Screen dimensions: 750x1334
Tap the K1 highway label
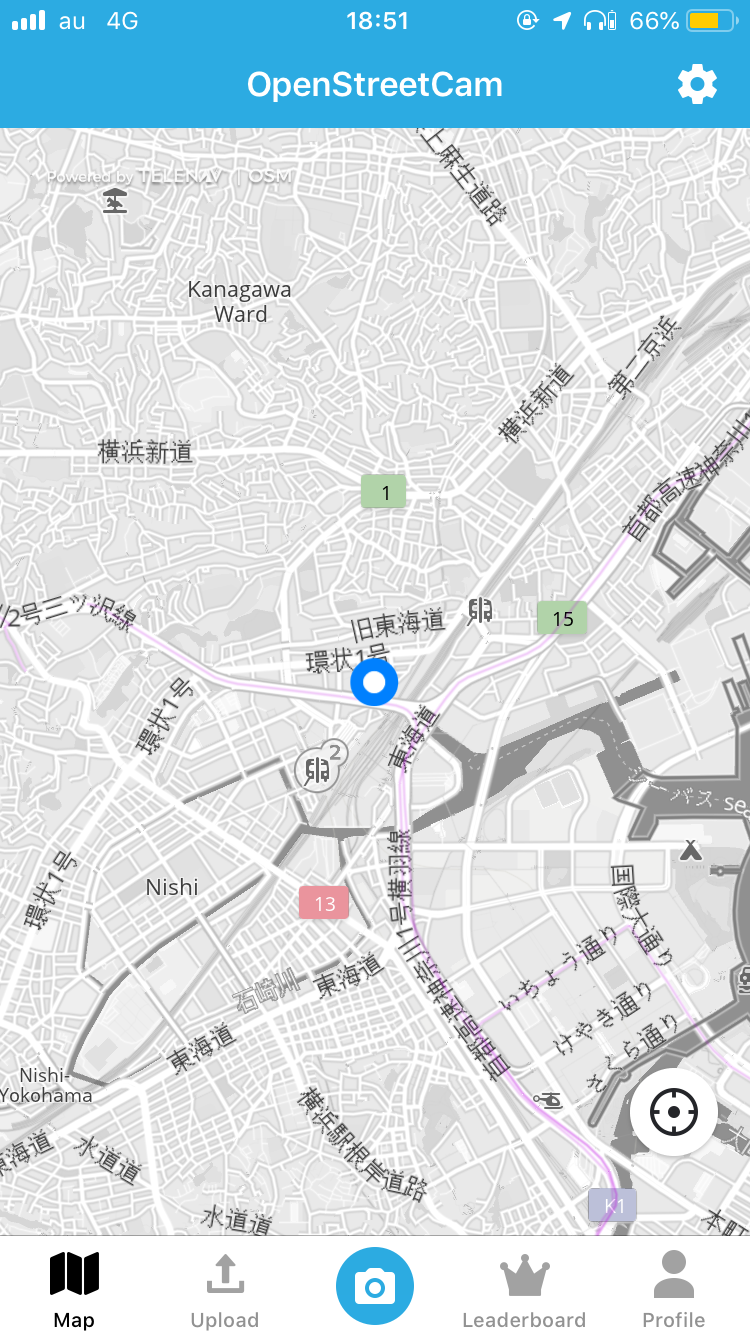(611, 1206)
